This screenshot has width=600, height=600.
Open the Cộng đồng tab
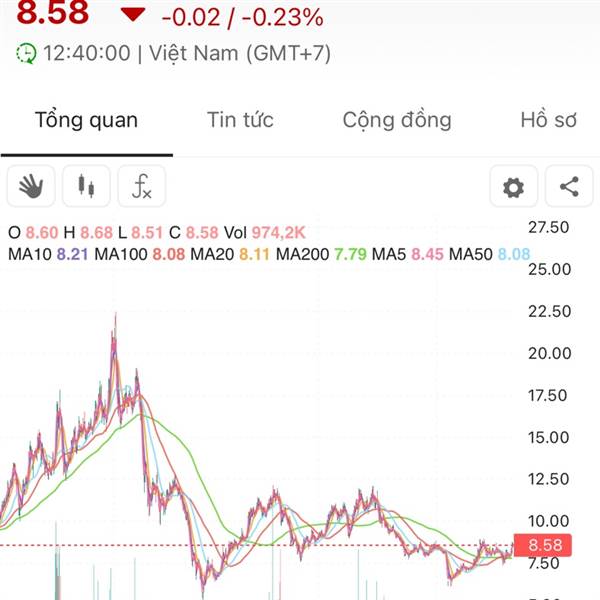[397, 120]
